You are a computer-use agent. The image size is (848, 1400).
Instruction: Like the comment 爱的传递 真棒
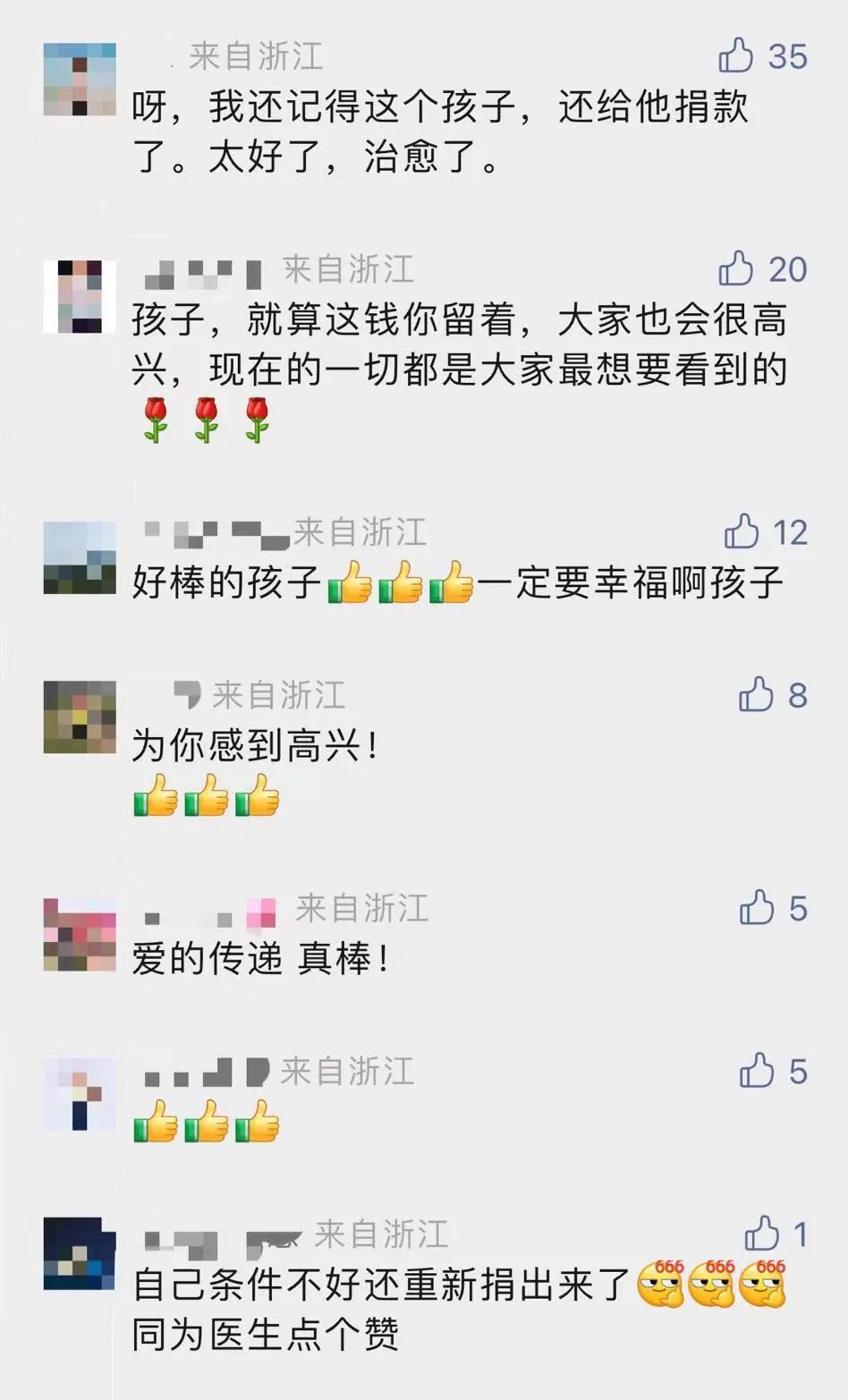(757, 909)
